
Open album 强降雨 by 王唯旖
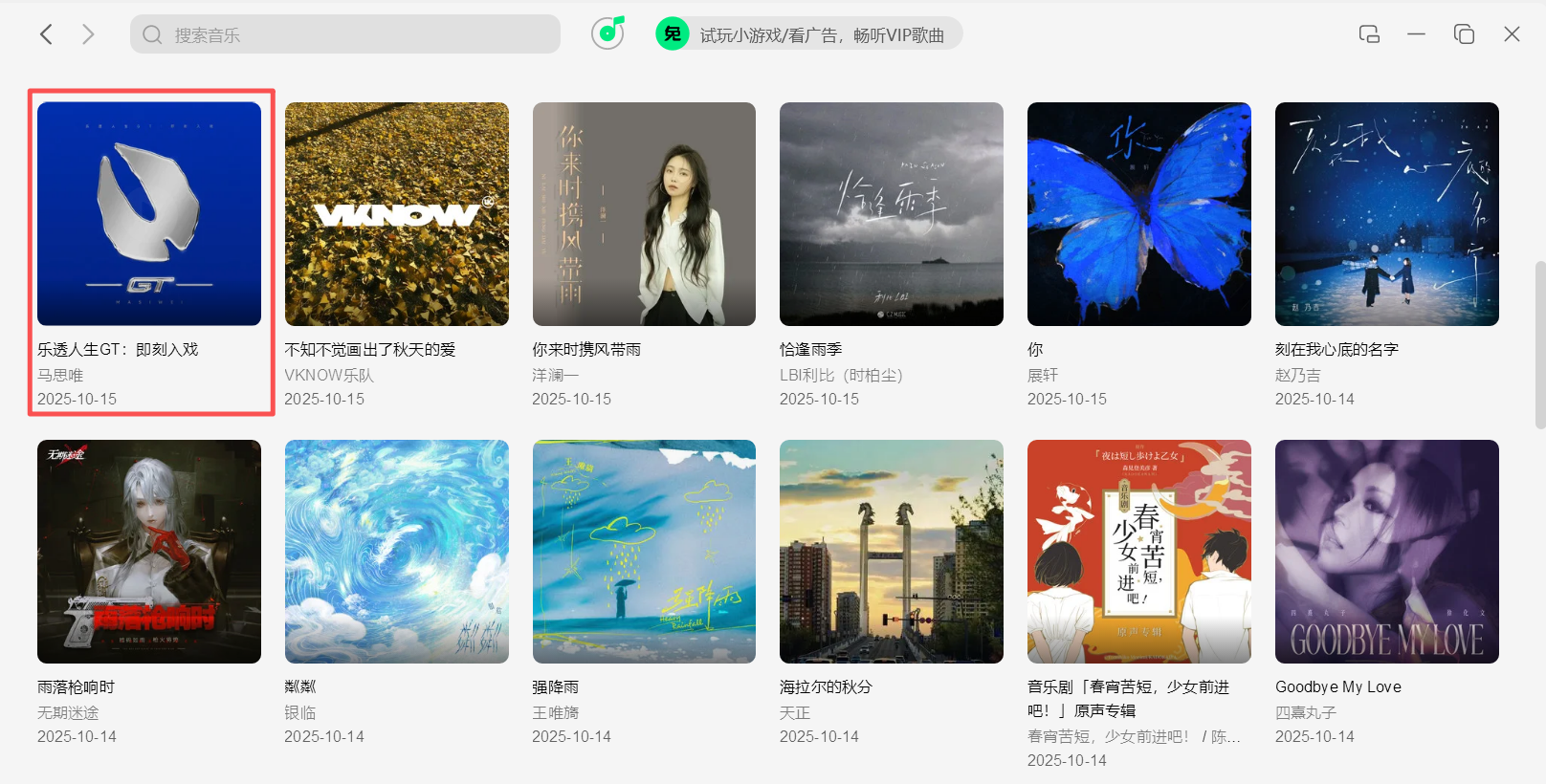pyautogui.click(x=644, y=552)
